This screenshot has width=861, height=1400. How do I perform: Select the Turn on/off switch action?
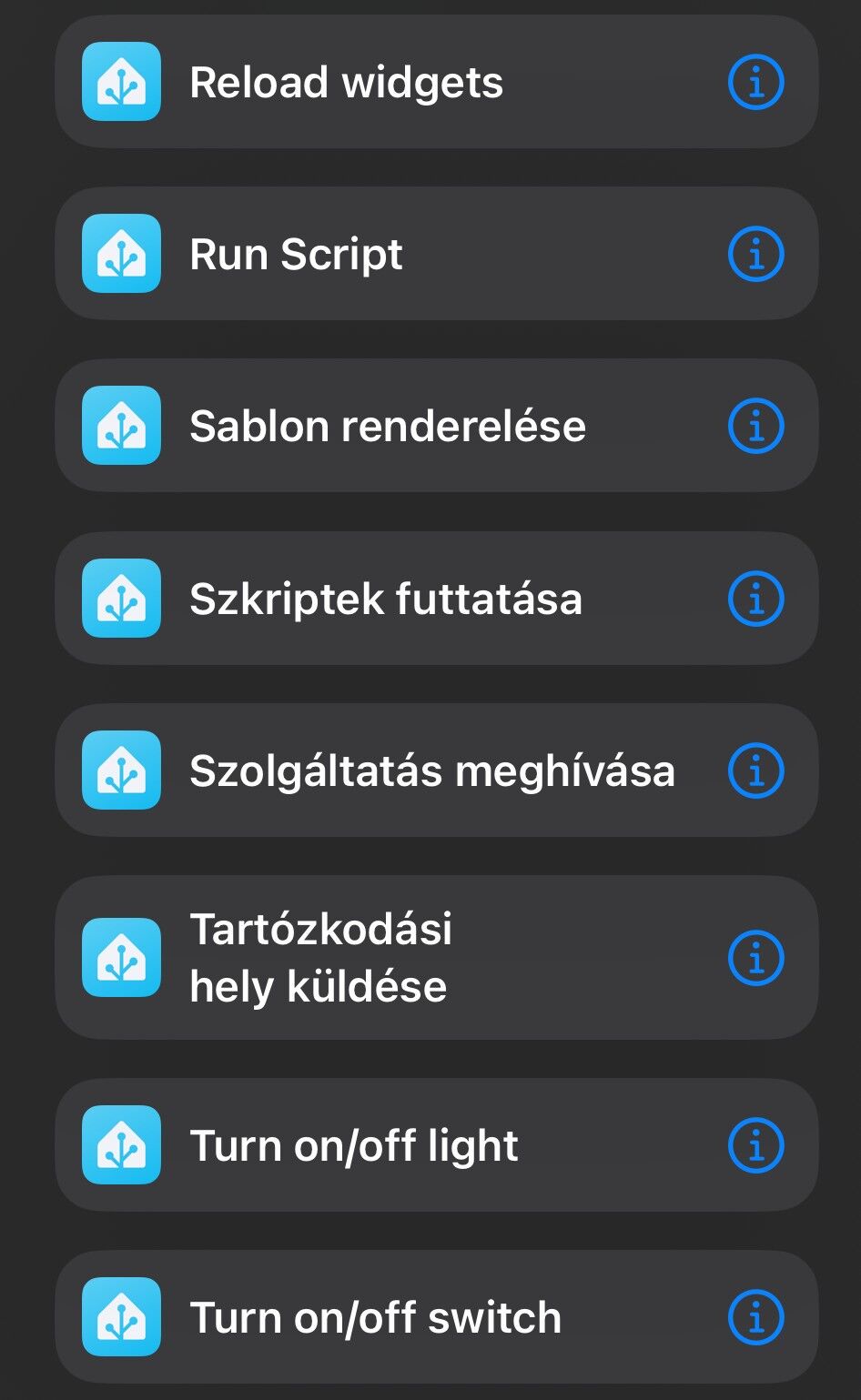click(x=375, y=1318)
